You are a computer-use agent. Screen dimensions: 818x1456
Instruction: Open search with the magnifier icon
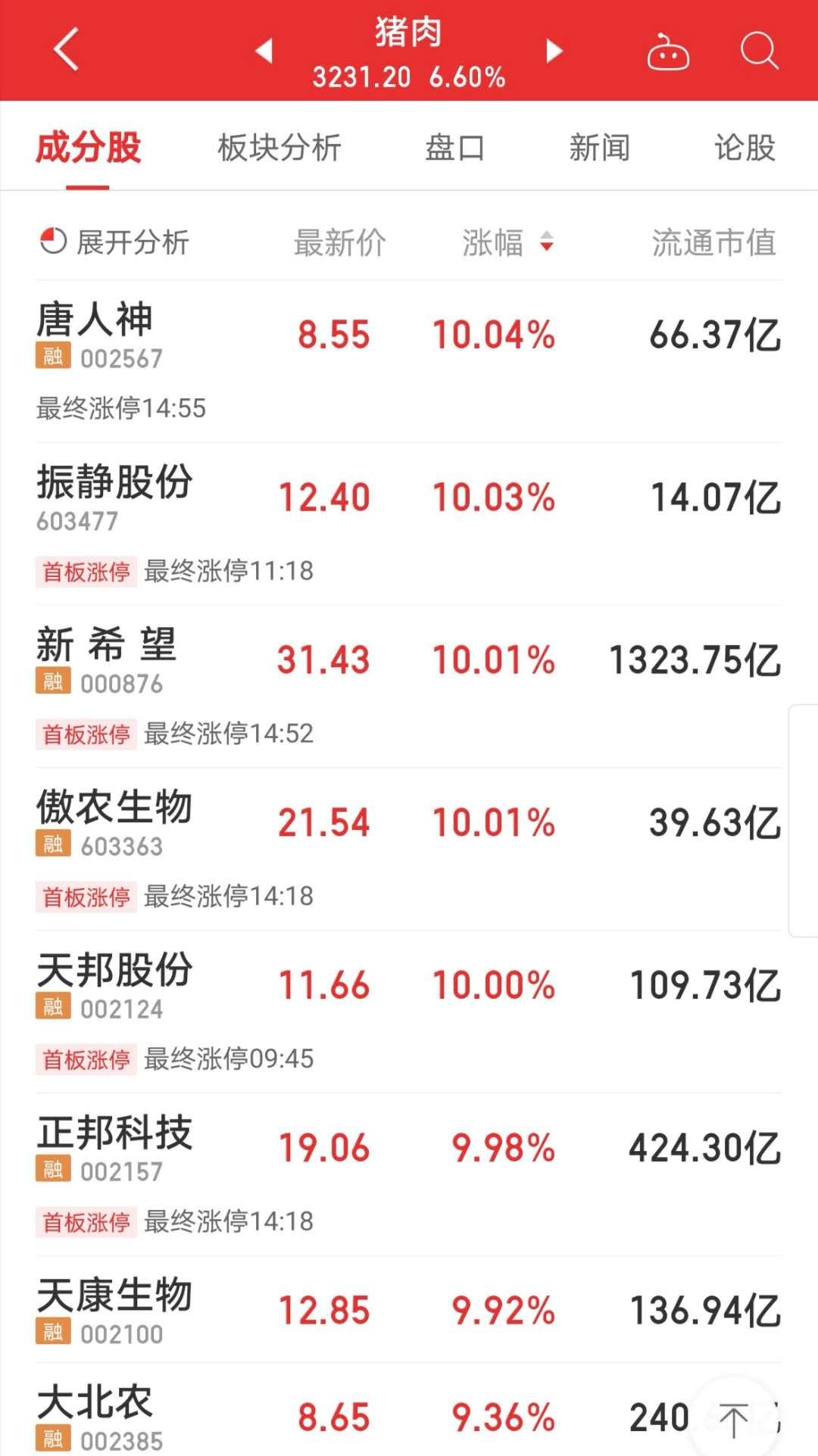click(x=759, y=51)
